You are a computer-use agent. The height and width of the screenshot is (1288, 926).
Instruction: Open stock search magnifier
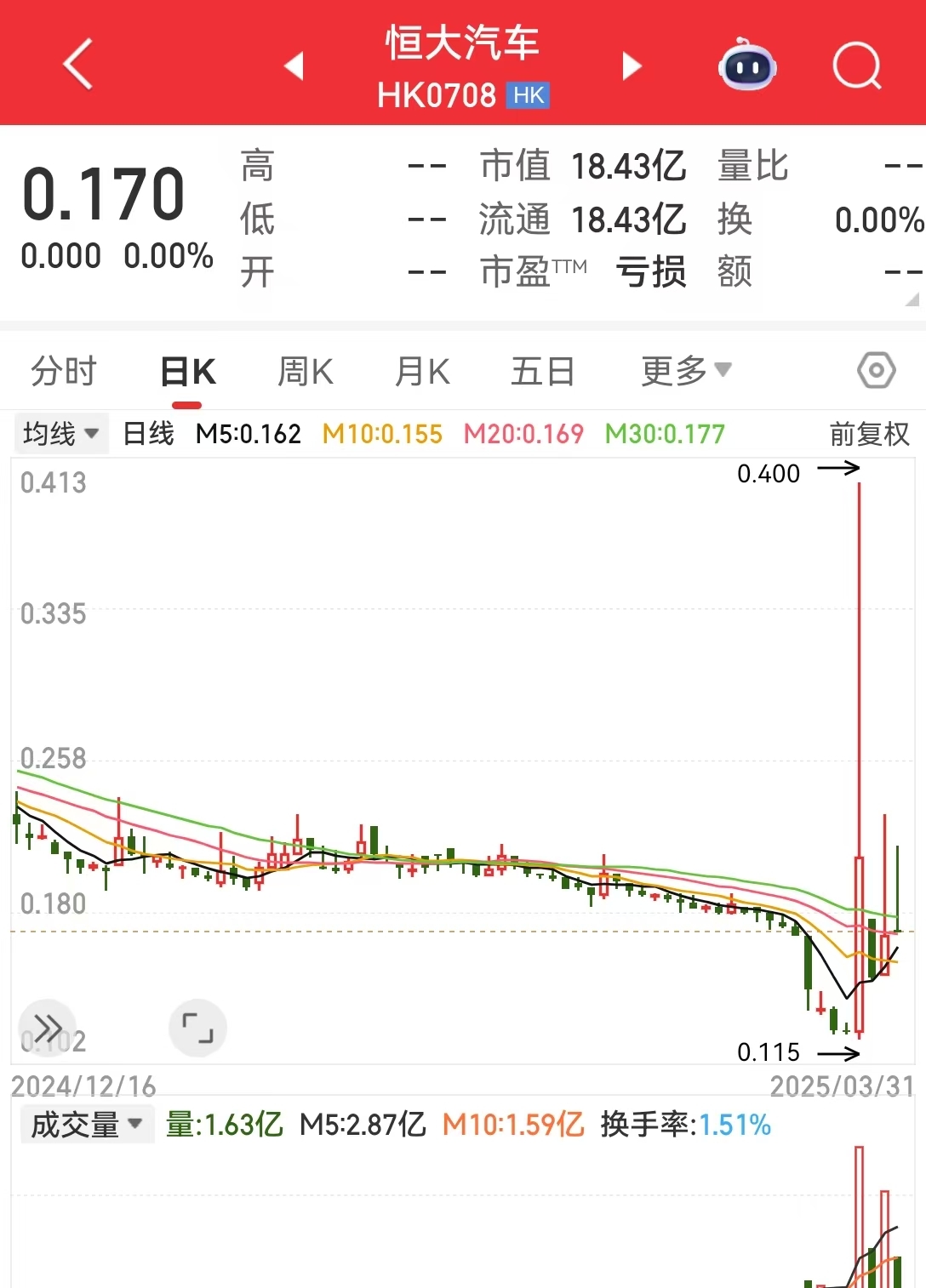(x=856, y=66)
